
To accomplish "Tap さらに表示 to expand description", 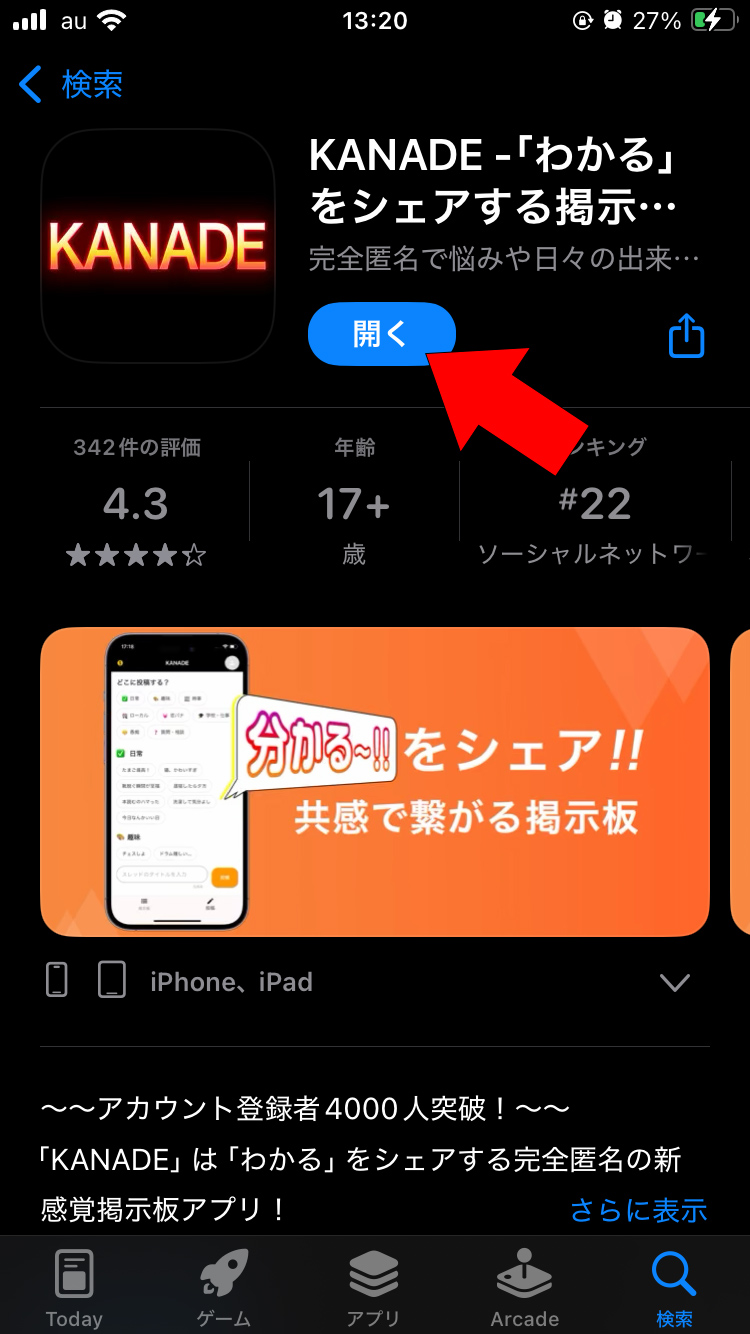I will coord(638,1210).
